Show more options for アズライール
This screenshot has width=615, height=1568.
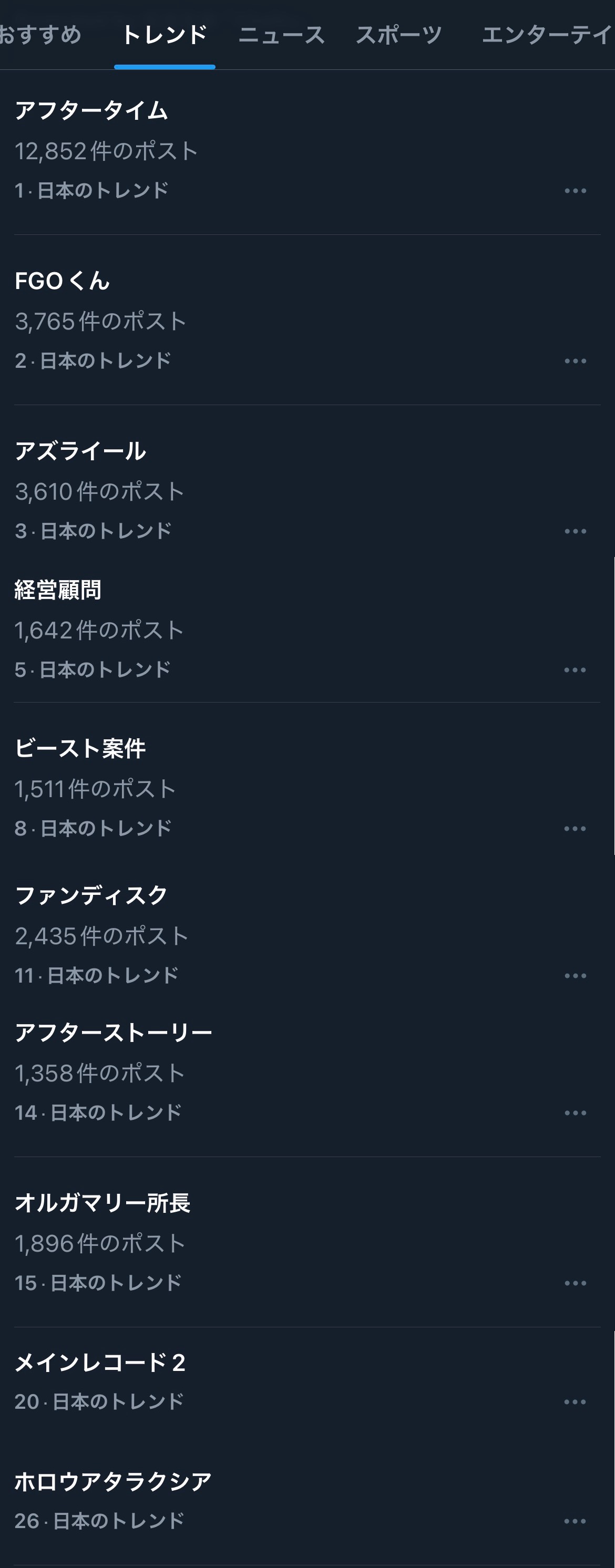[x=576, y=531]
